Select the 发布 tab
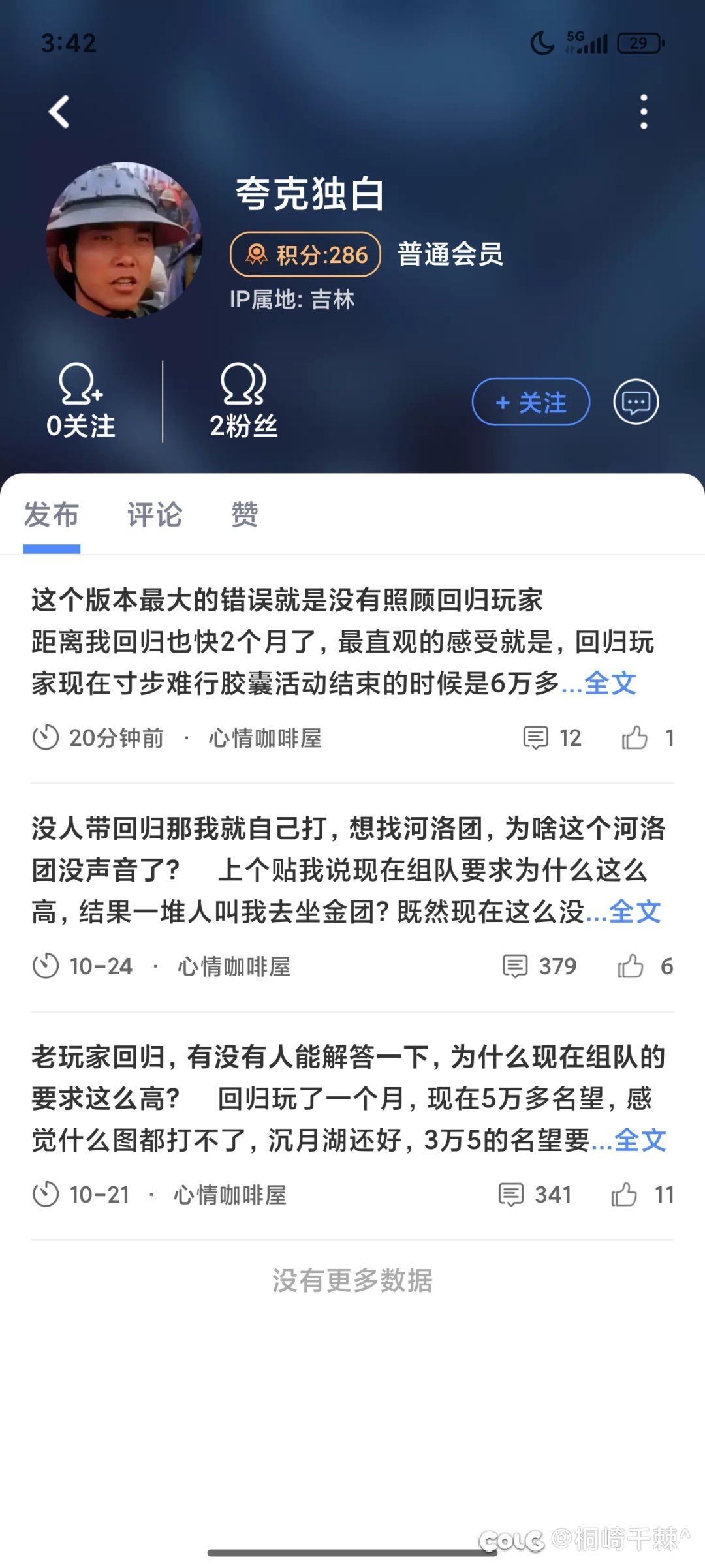This screenshot has height=1568, width=705. (x=52, y=515)
